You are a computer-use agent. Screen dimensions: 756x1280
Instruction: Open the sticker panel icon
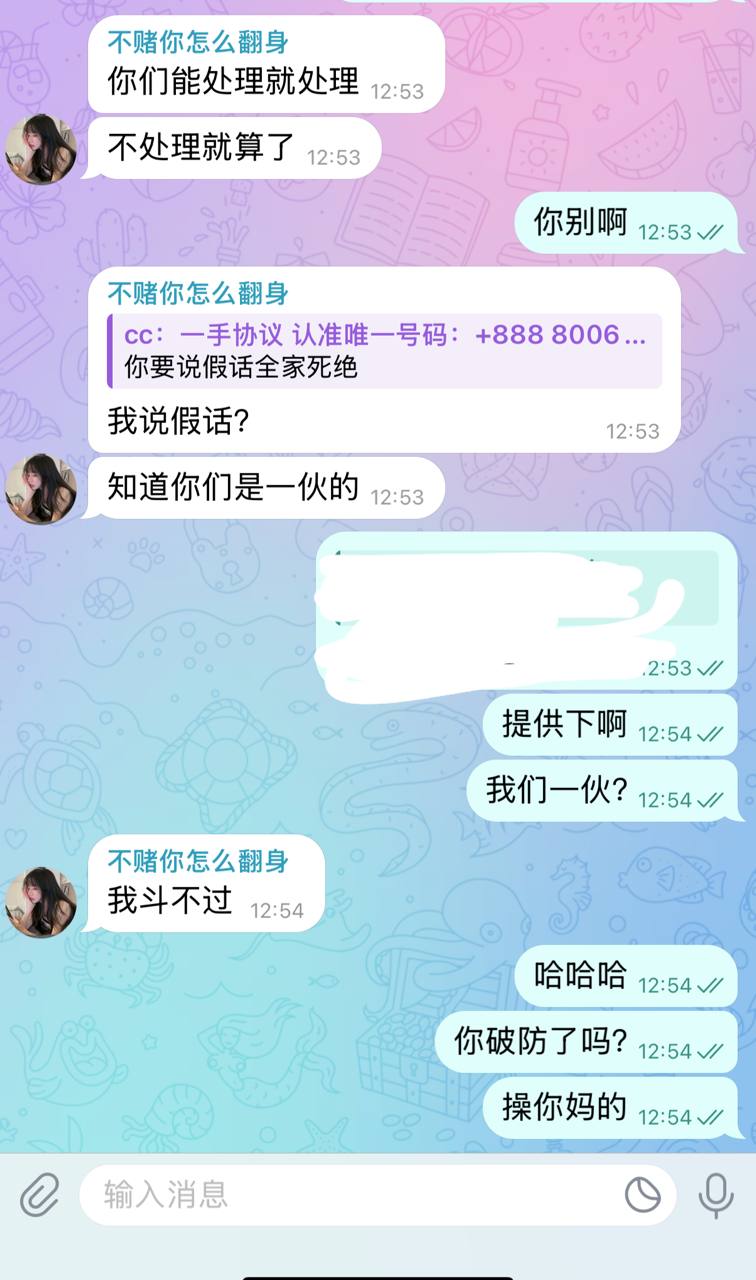[x=642, y=1194]
